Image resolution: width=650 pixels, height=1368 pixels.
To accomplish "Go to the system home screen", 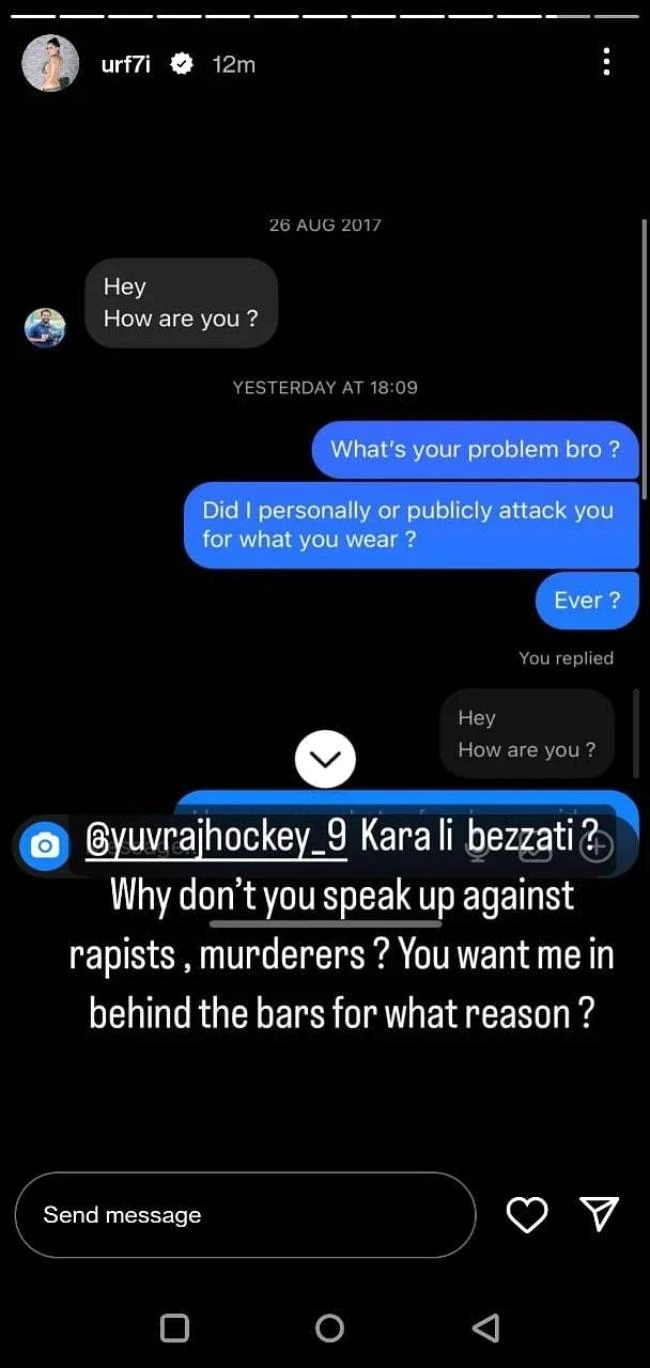I will coord(329,1327).
